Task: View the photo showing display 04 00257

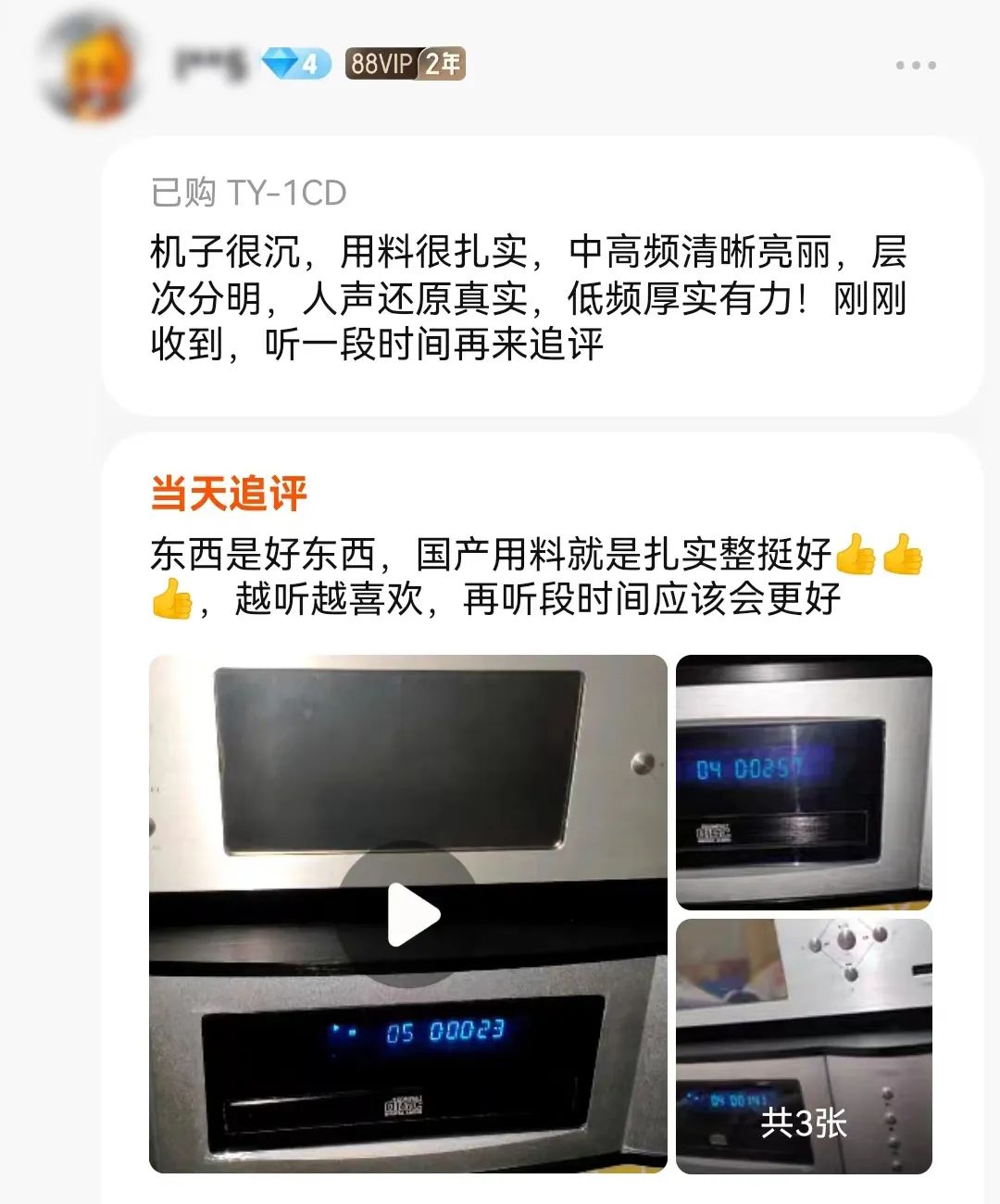Action: [804, 782]
